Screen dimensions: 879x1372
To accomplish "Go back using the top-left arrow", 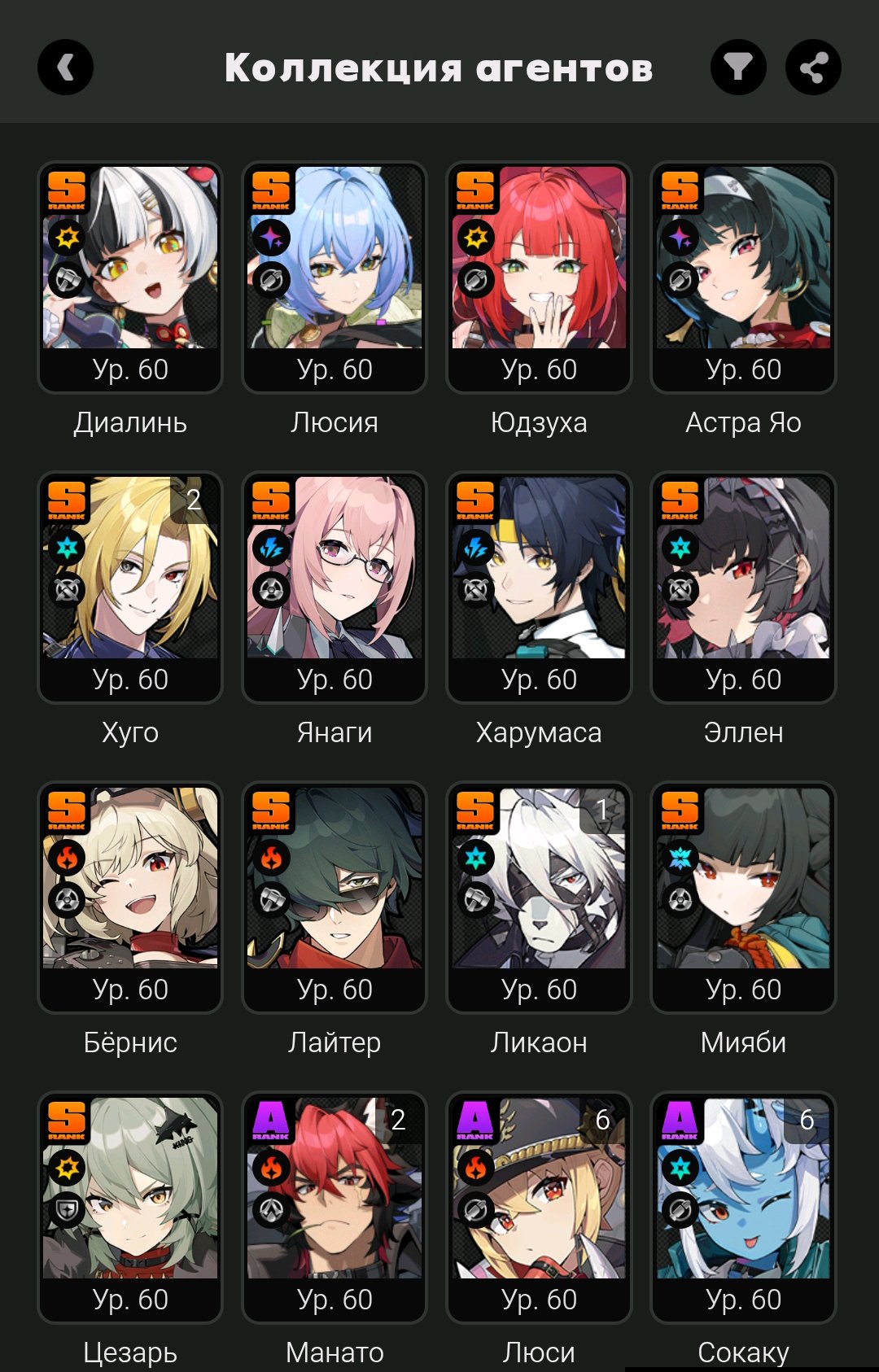I will pyautogui.click(x=65, y=68).
